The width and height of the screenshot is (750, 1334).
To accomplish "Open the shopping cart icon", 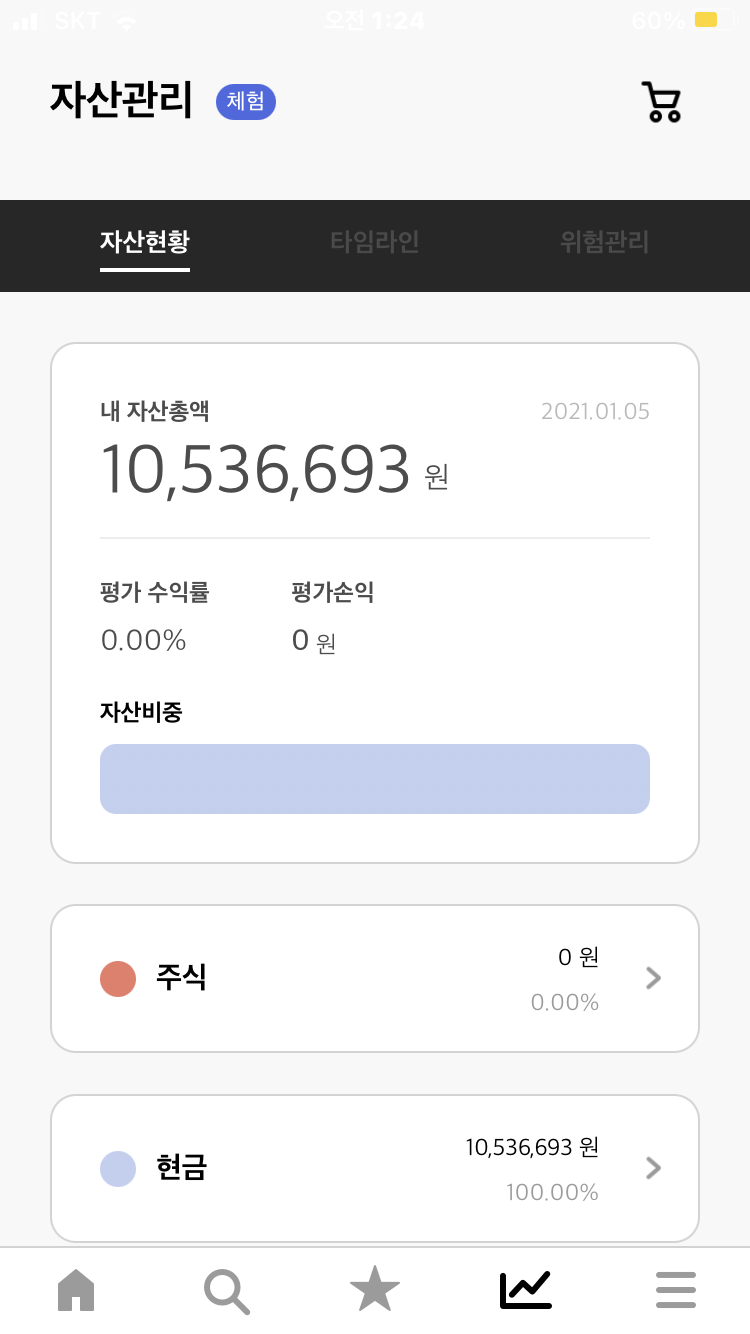I will tap(661, 102).
